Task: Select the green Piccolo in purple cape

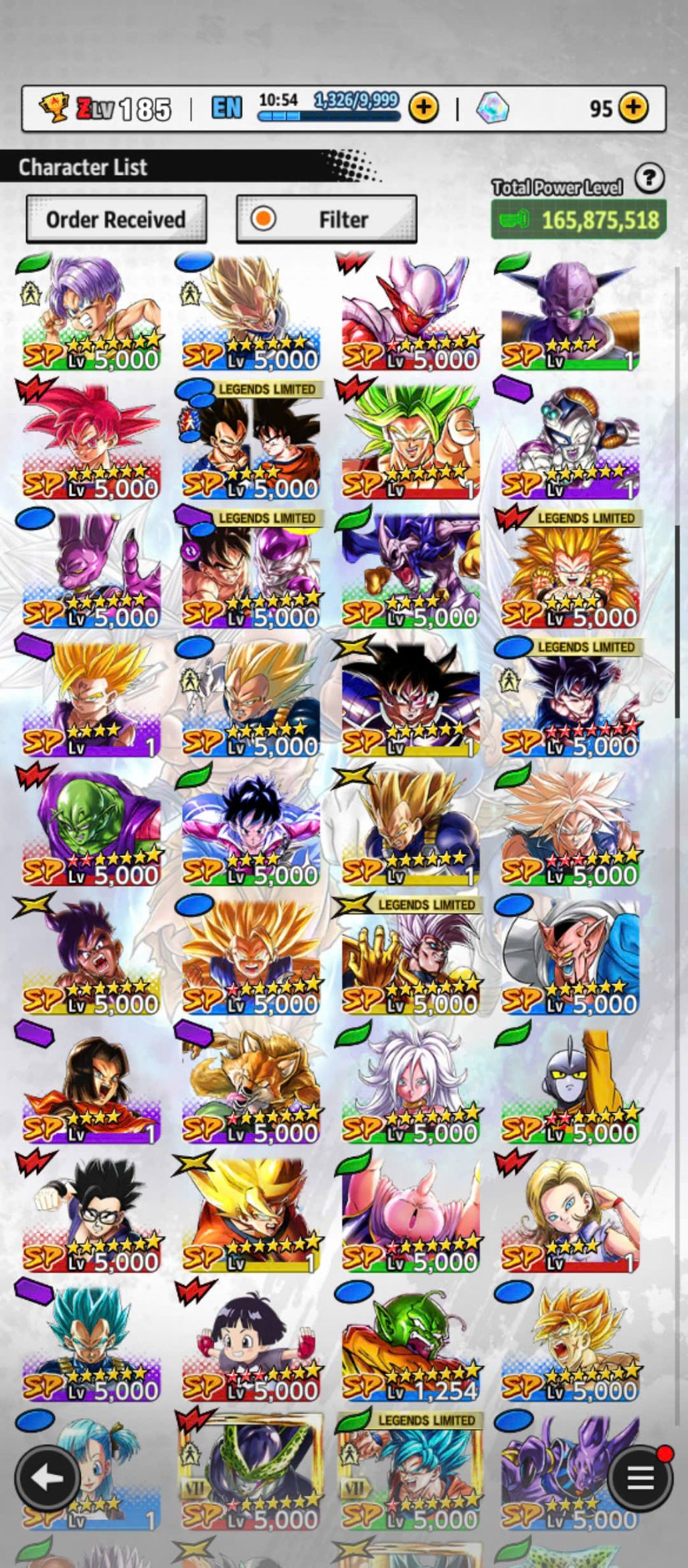Action: pos(92,827)
